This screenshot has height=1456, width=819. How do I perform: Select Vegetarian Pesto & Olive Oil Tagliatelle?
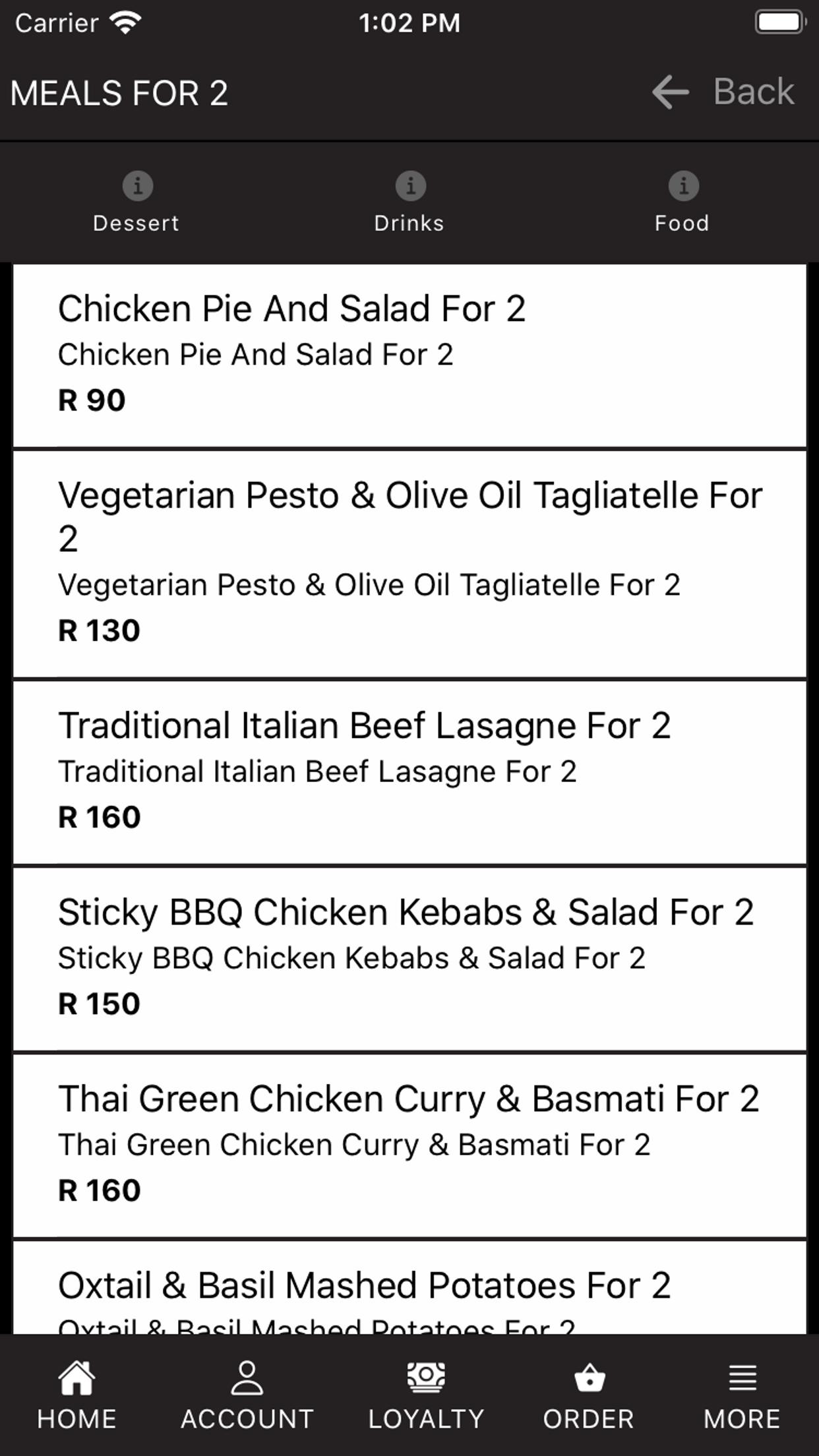point(409,564)
